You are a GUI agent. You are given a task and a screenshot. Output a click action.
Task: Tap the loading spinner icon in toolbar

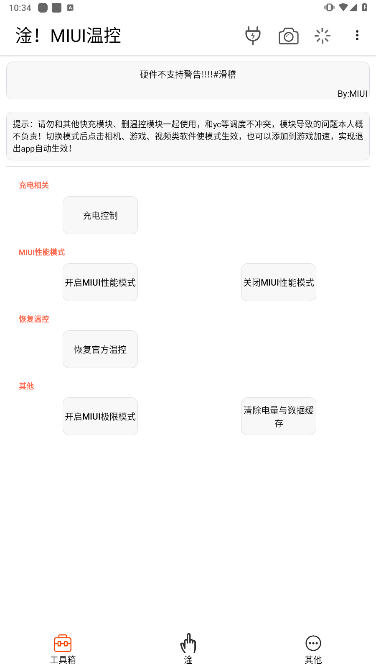322,36
